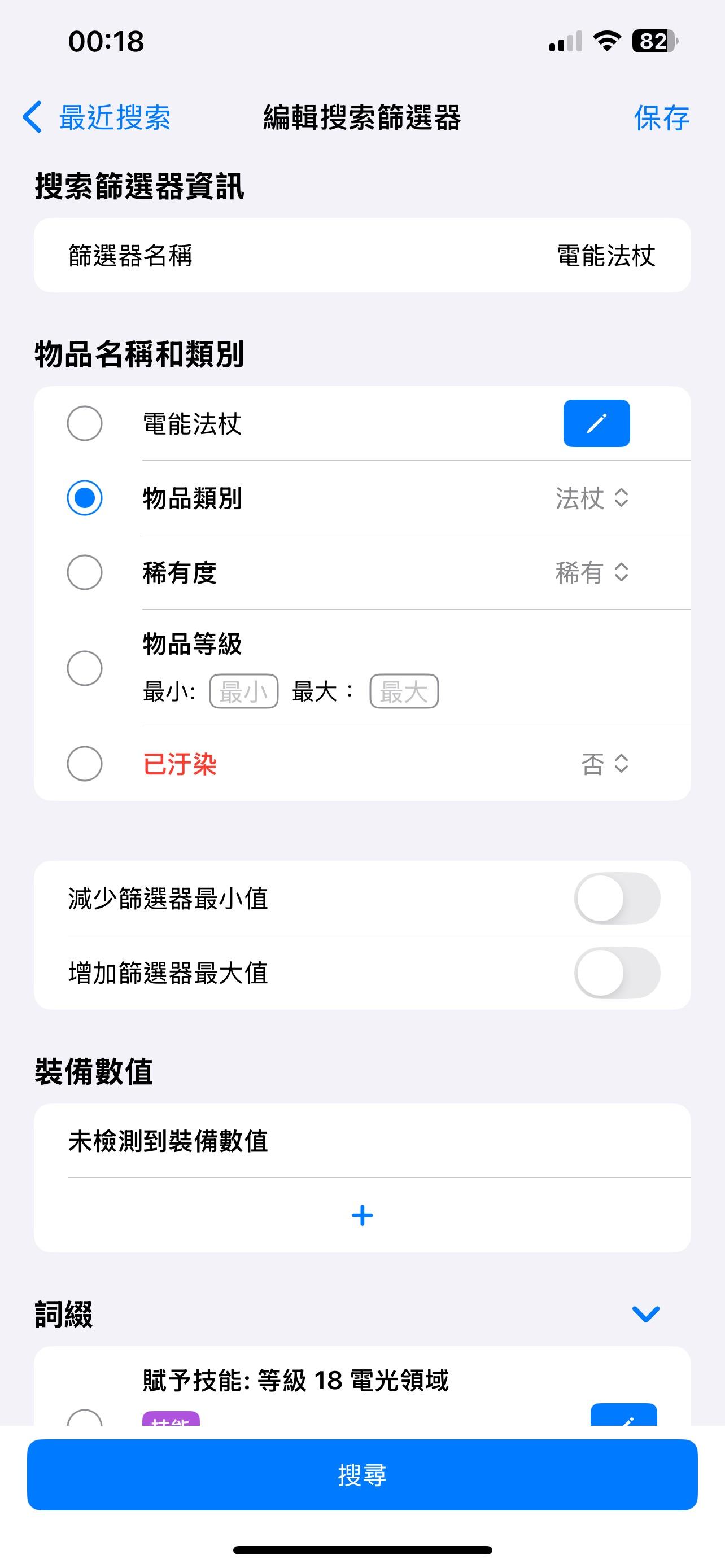Image resolution: width=725 pixels, height=1568 pixels.
Task: Select the 已汙染 radio button
Action: [x=85, y=763]
